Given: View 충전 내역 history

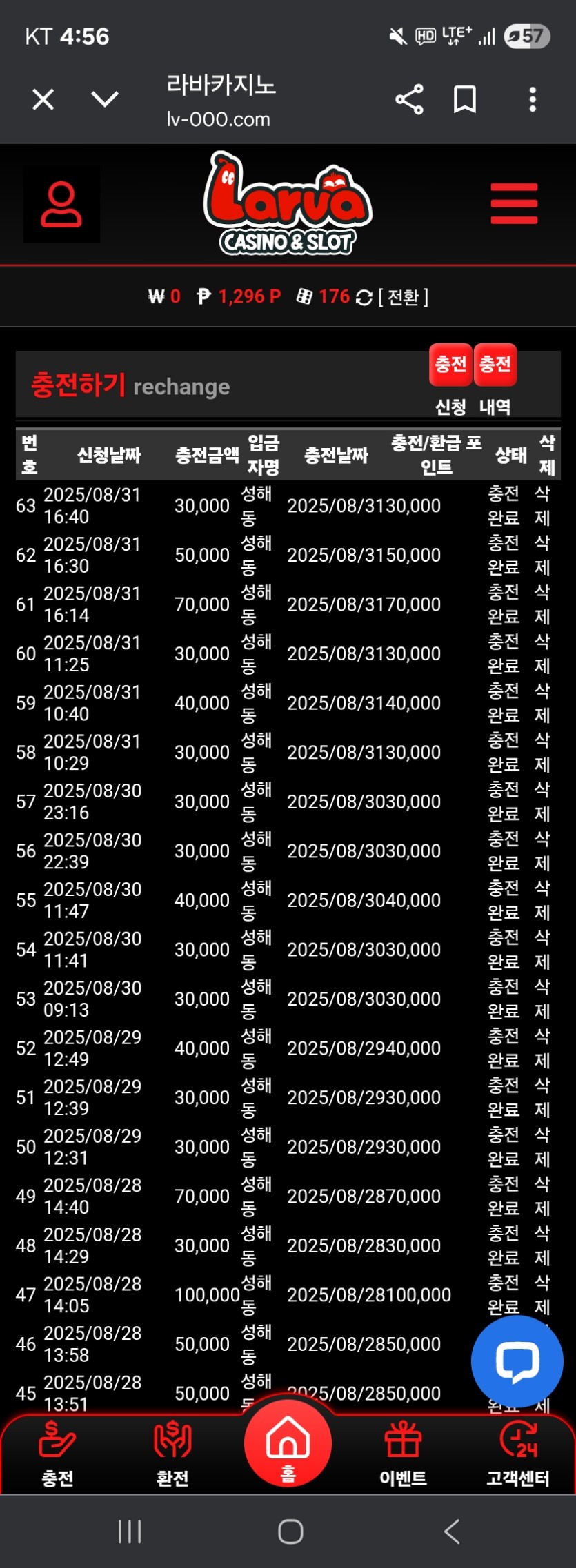Looking at the screenshot, I should [495, 365].
